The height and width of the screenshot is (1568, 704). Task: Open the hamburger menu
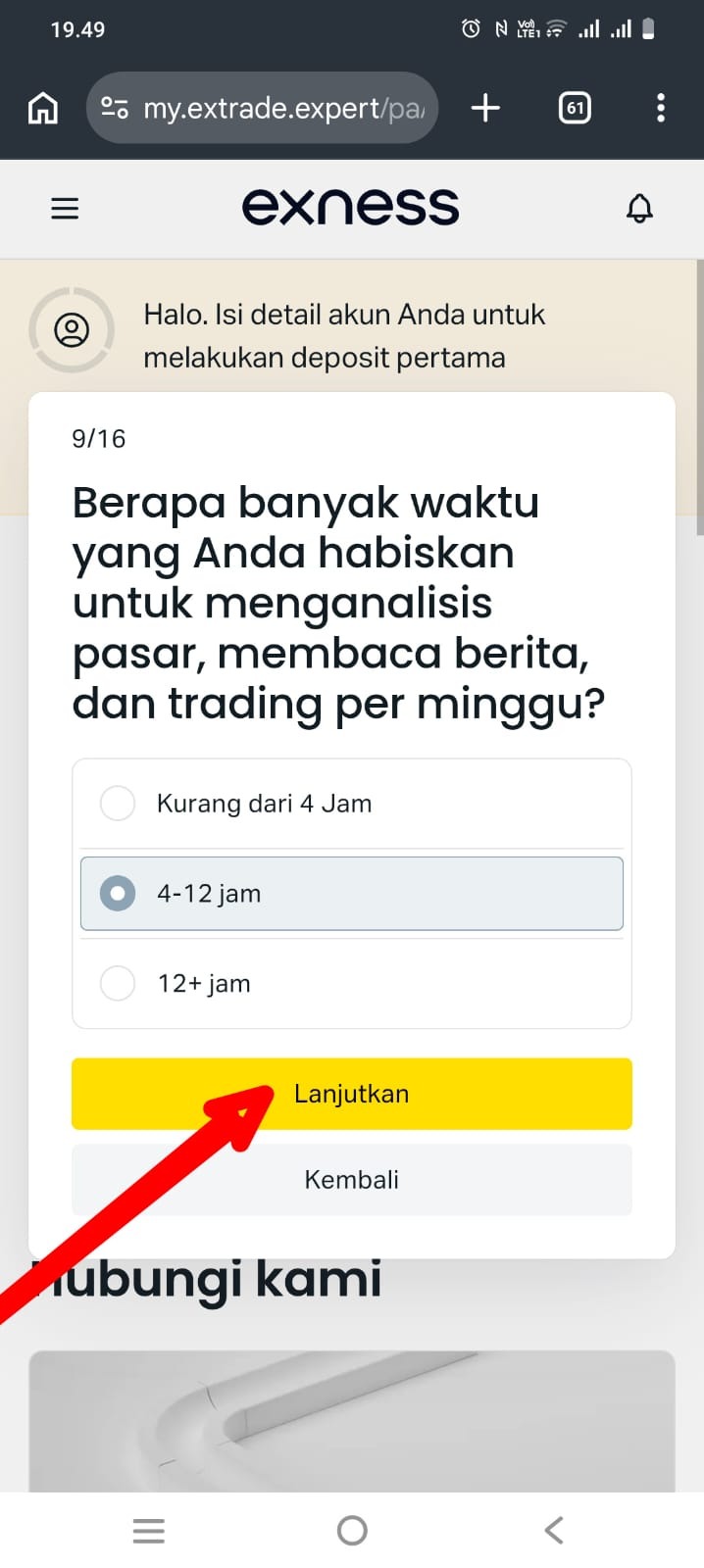[65, 208]
